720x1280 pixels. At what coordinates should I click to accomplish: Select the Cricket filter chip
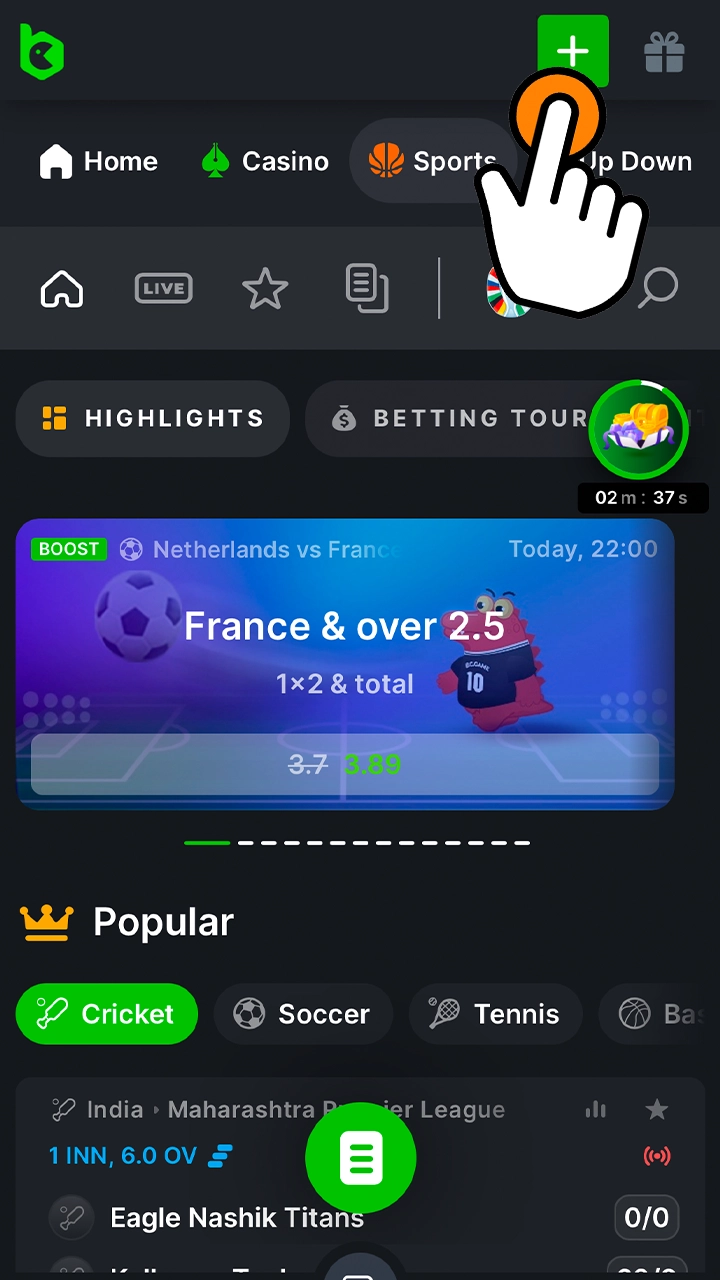pos(107,1014)
